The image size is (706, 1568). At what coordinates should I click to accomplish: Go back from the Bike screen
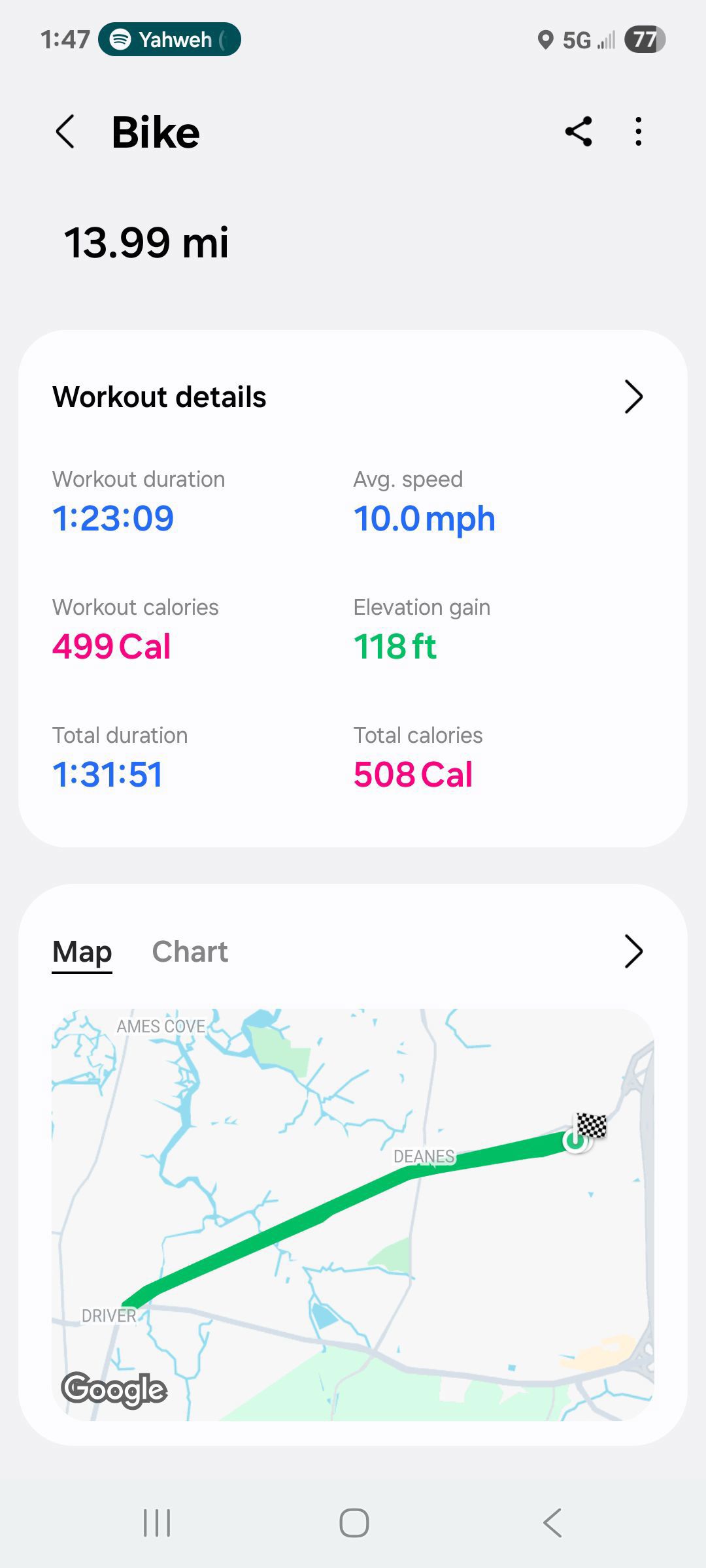tap(65, 131)
